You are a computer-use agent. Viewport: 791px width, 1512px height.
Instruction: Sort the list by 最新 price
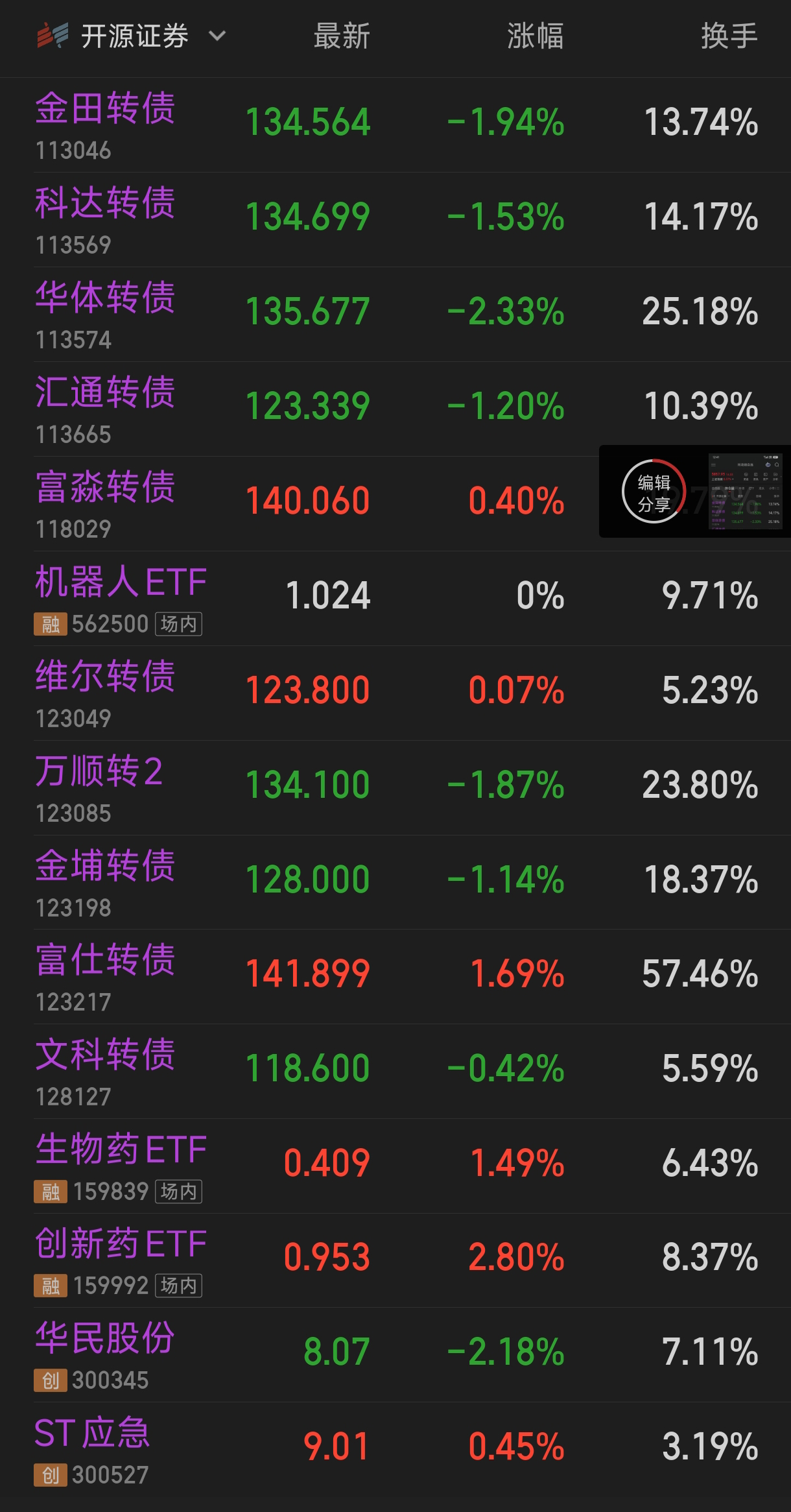[x=341, y=36]
